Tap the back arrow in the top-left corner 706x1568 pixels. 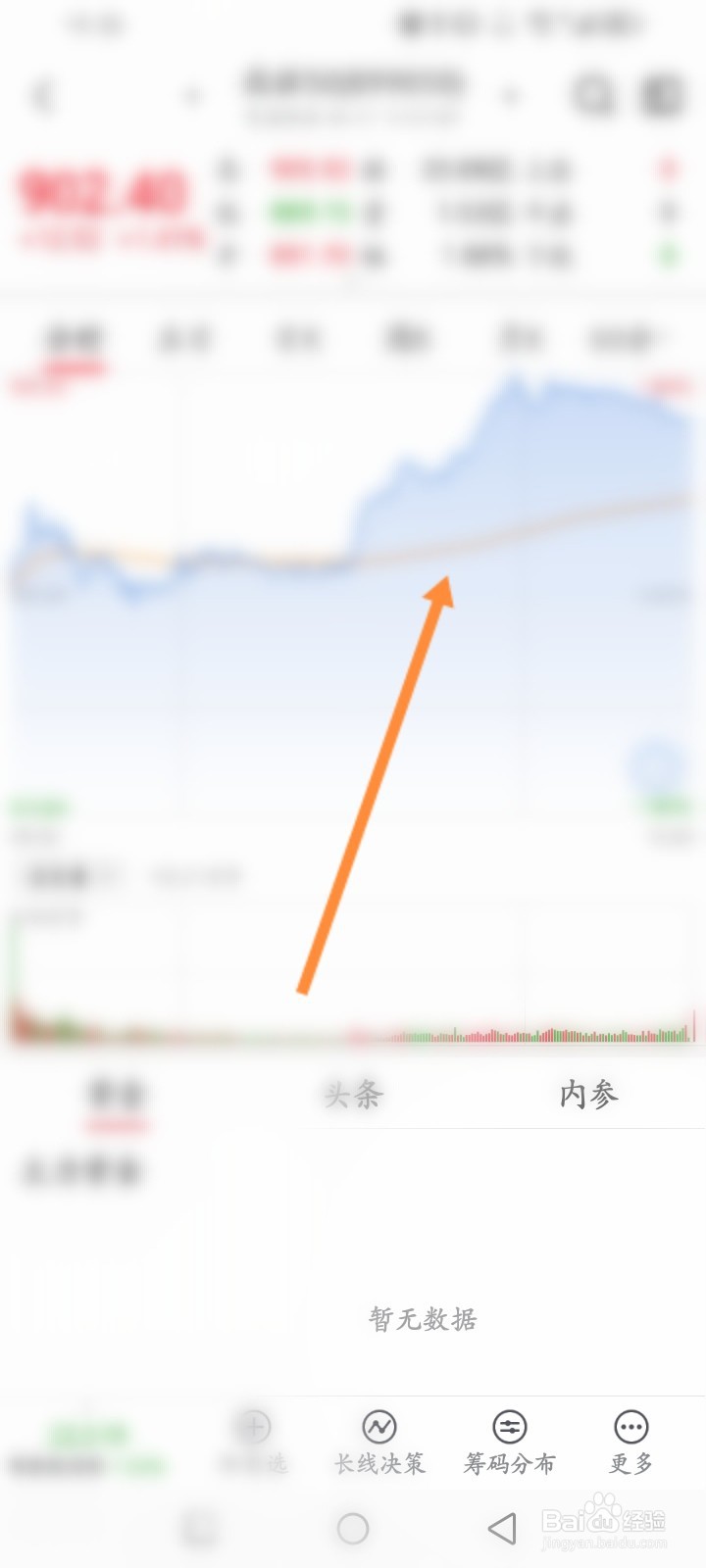click(x=41, y=96)
